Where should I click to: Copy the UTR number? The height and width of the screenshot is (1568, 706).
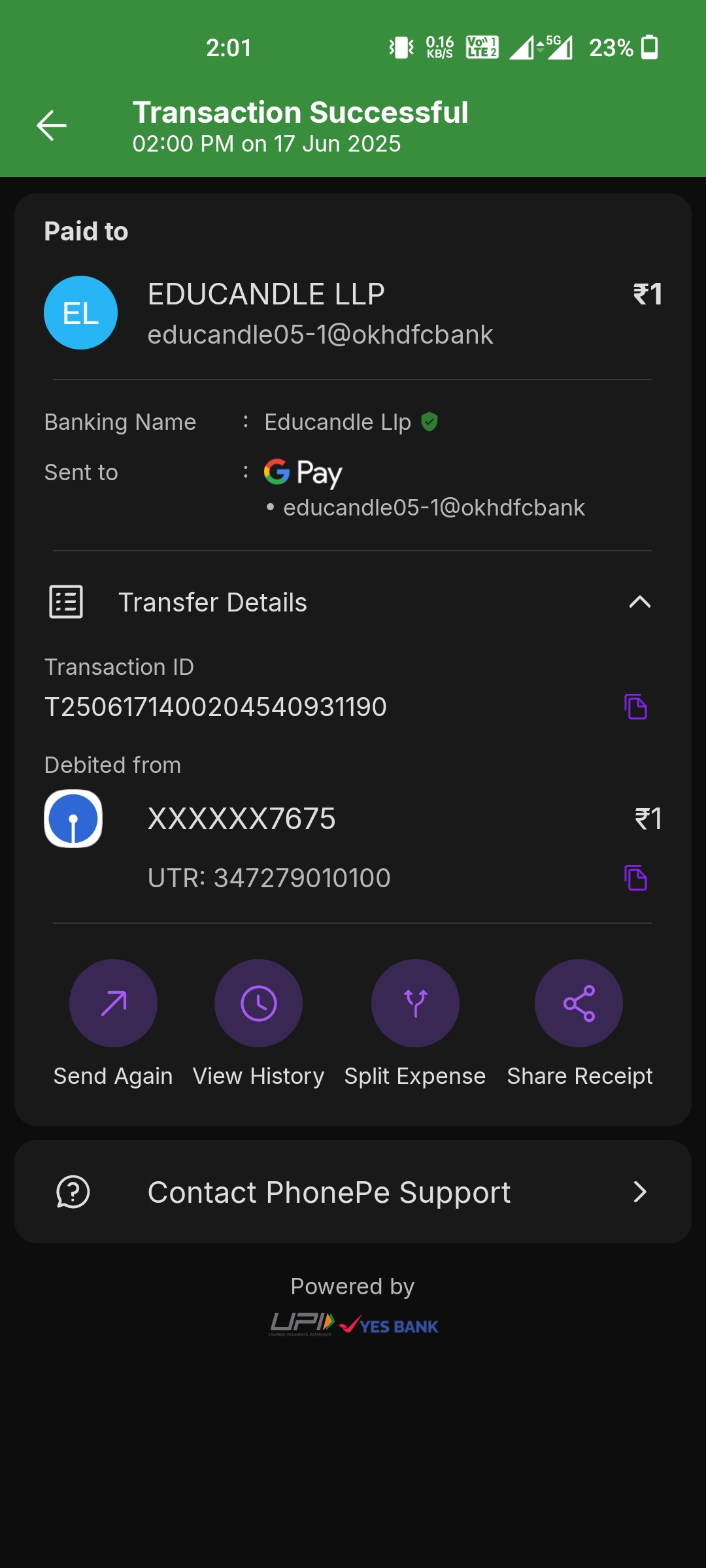coord(635,877)
